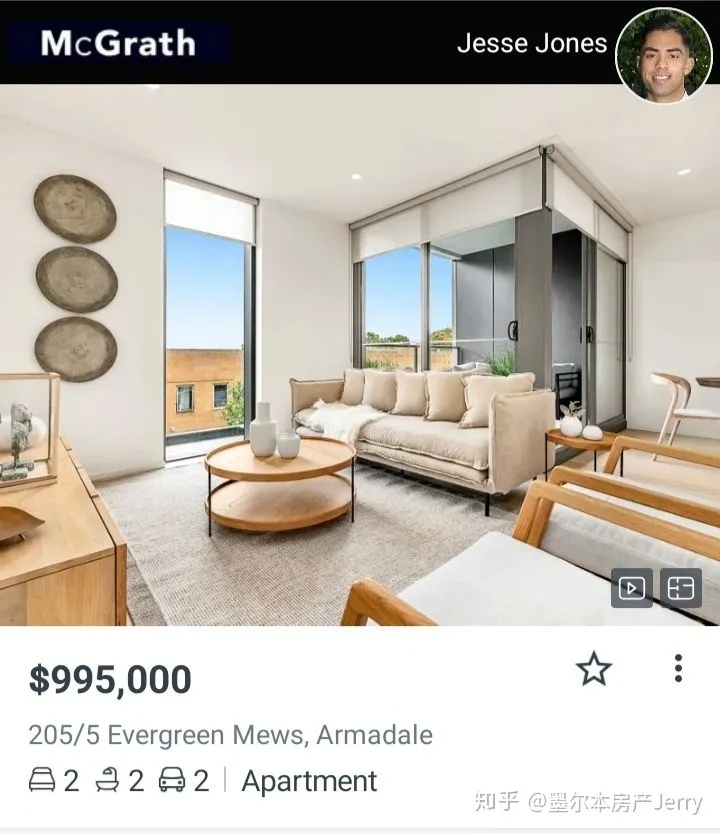The height and width of the screenshot is (834, 720).
Task: Save this listing with the star icon
Action: click(594, 669)
